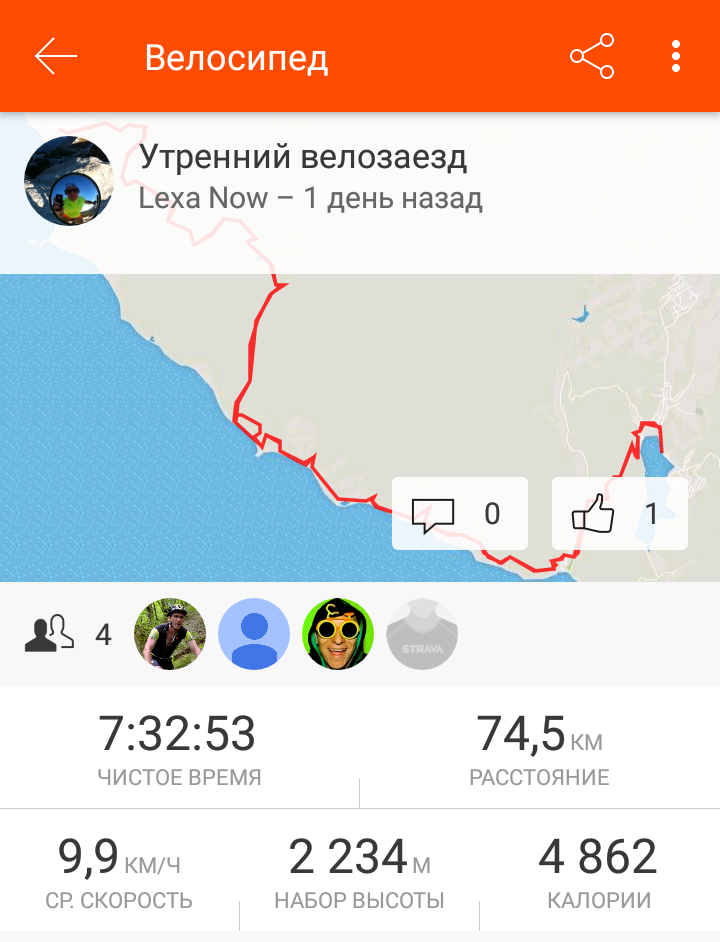Open the gray Strava participant avatar
The image size is (720, 942).
click(x=422, y=634)
